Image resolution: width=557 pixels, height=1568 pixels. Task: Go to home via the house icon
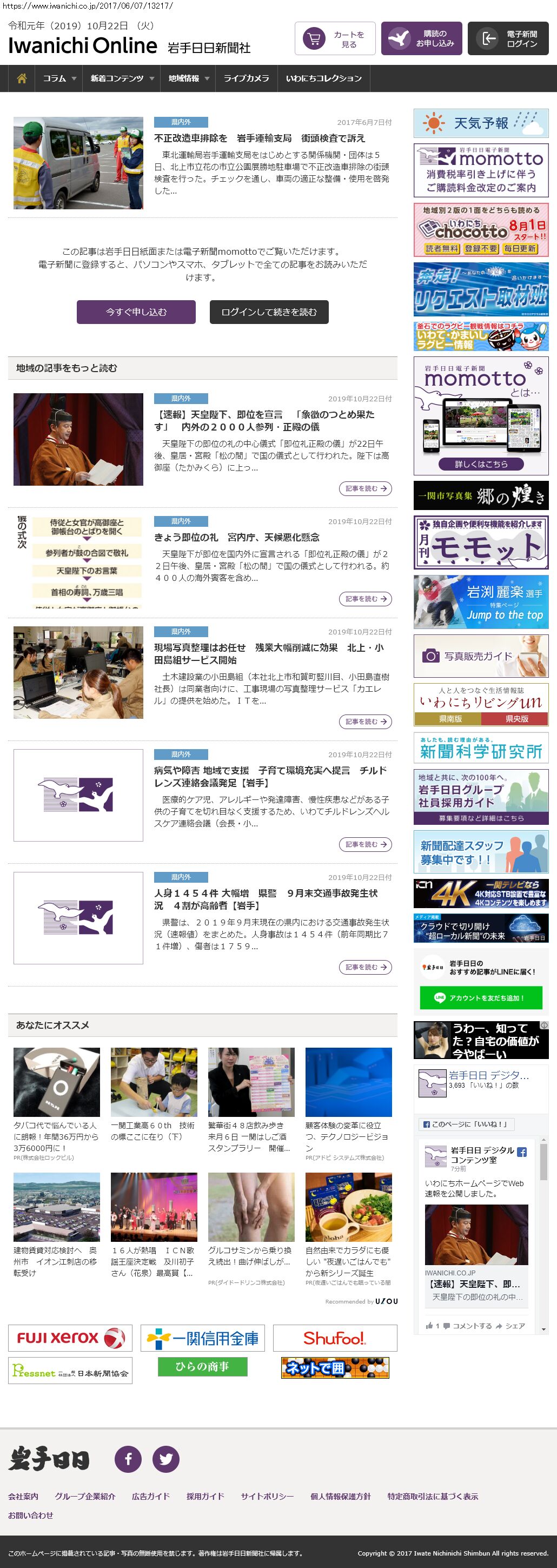click(21, 78)
